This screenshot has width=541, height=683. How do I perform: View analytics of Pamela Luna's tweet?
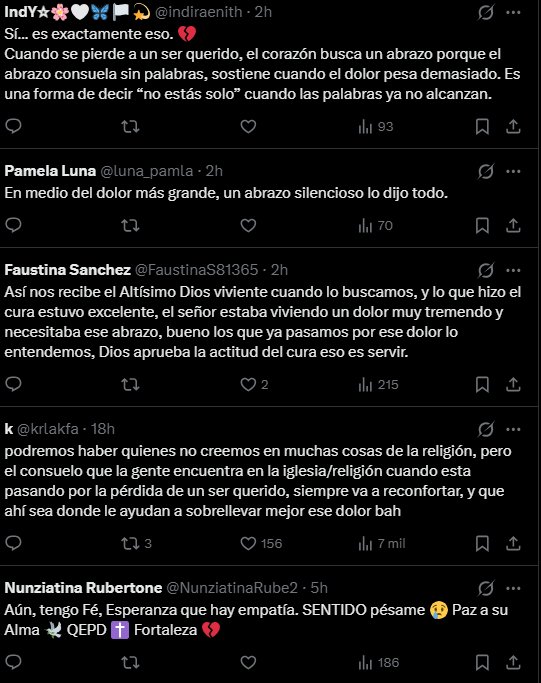click(375, 225)
